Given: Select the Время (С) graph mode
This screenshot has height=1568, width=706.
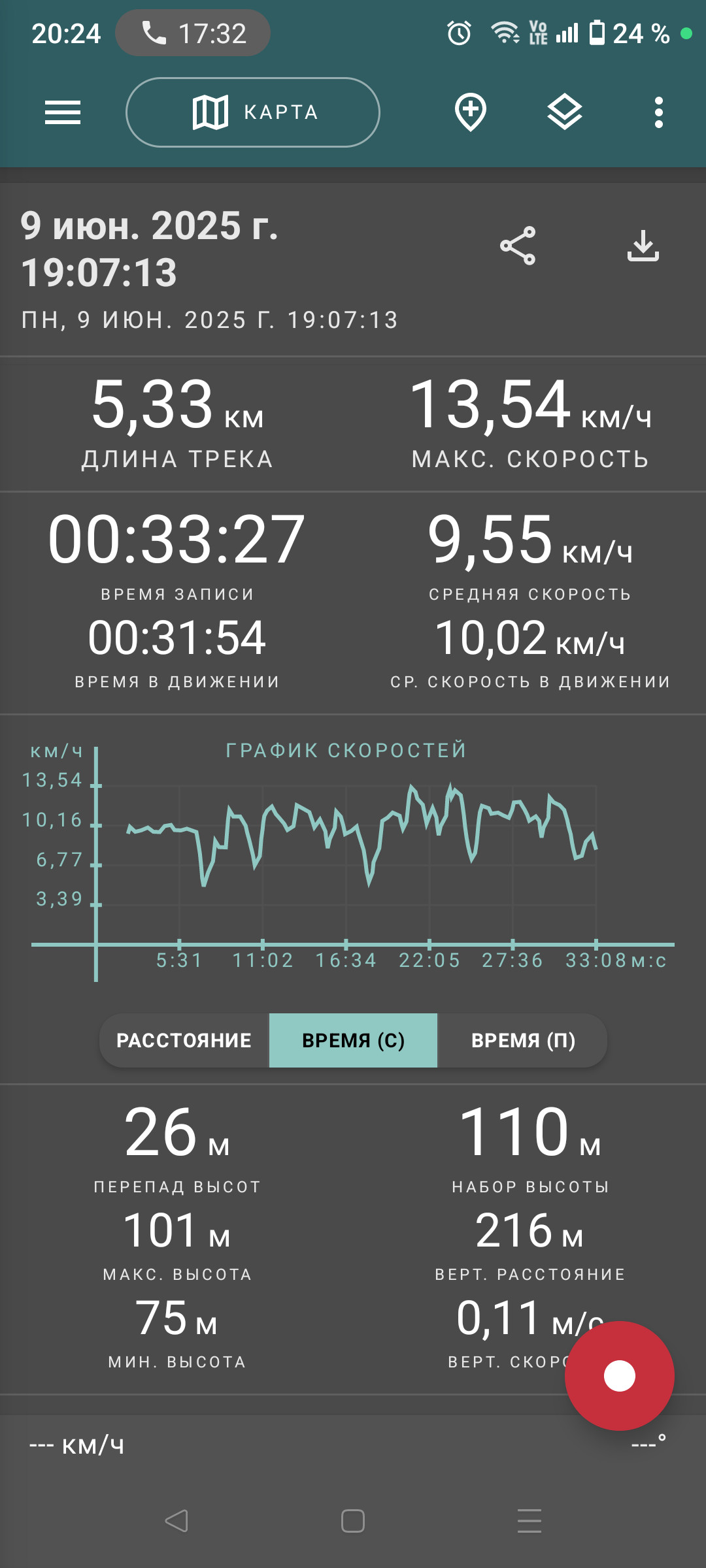Looking at the screenshot, I should pos(353,1040).
